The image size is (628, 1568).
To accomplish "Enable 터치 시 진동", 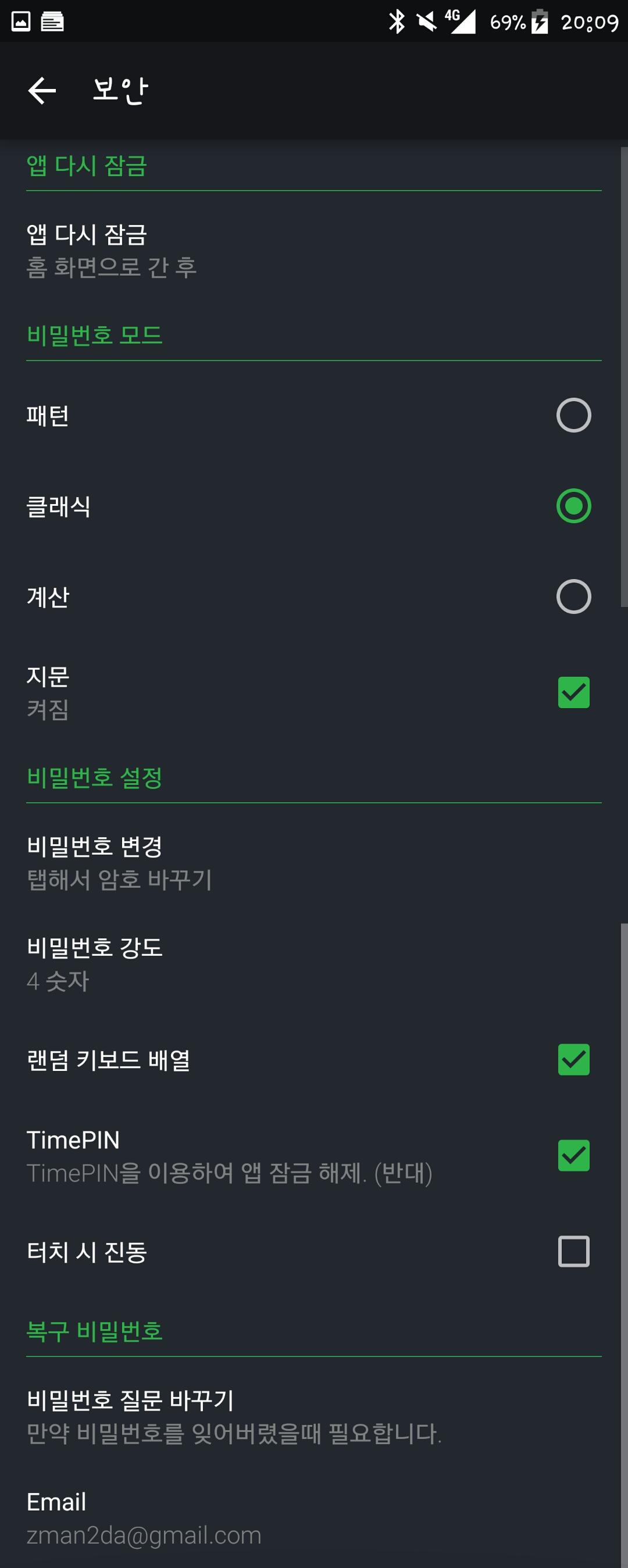I will point(573,1252).
